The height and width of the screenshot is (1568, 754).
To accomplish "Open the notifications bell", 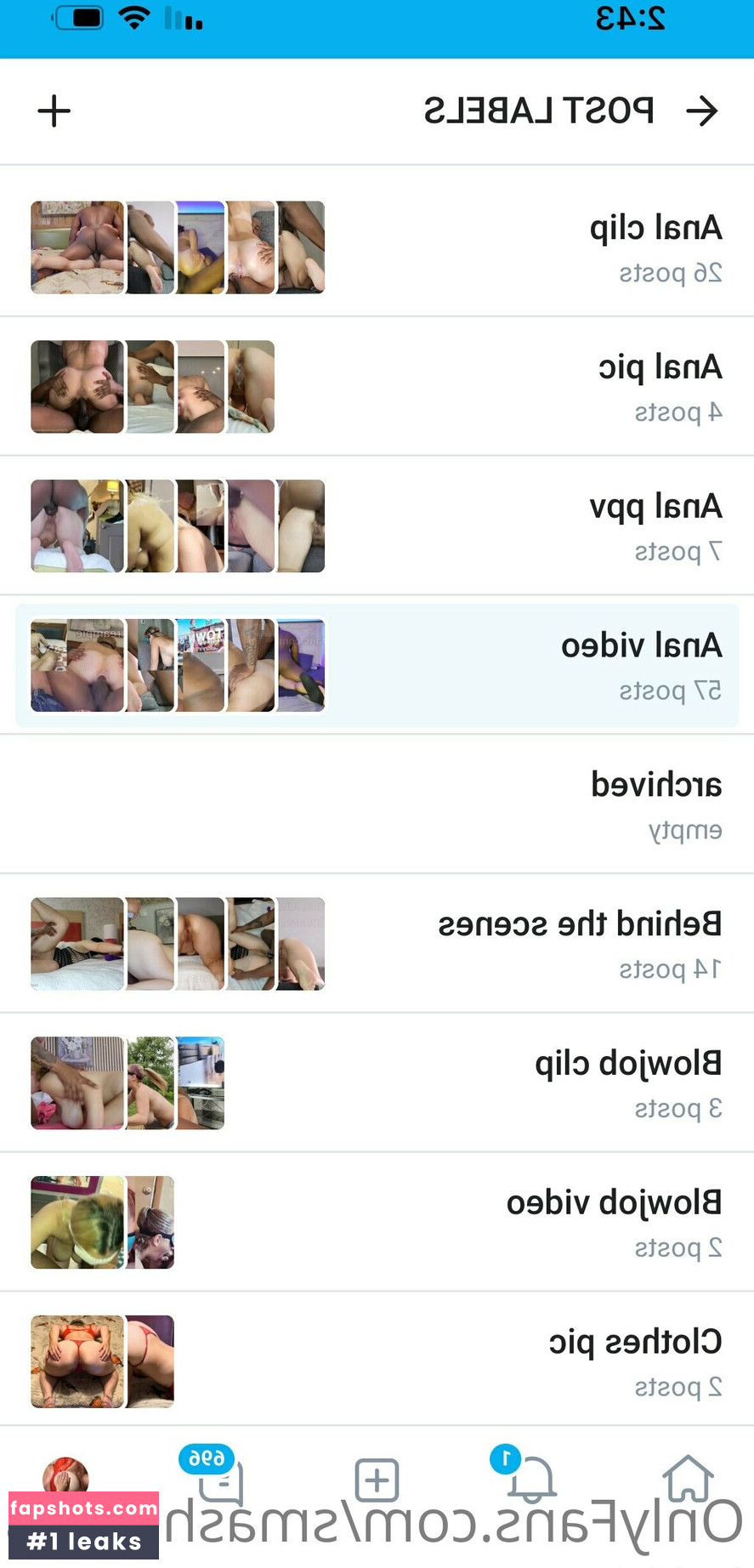I will [532, 1480].
